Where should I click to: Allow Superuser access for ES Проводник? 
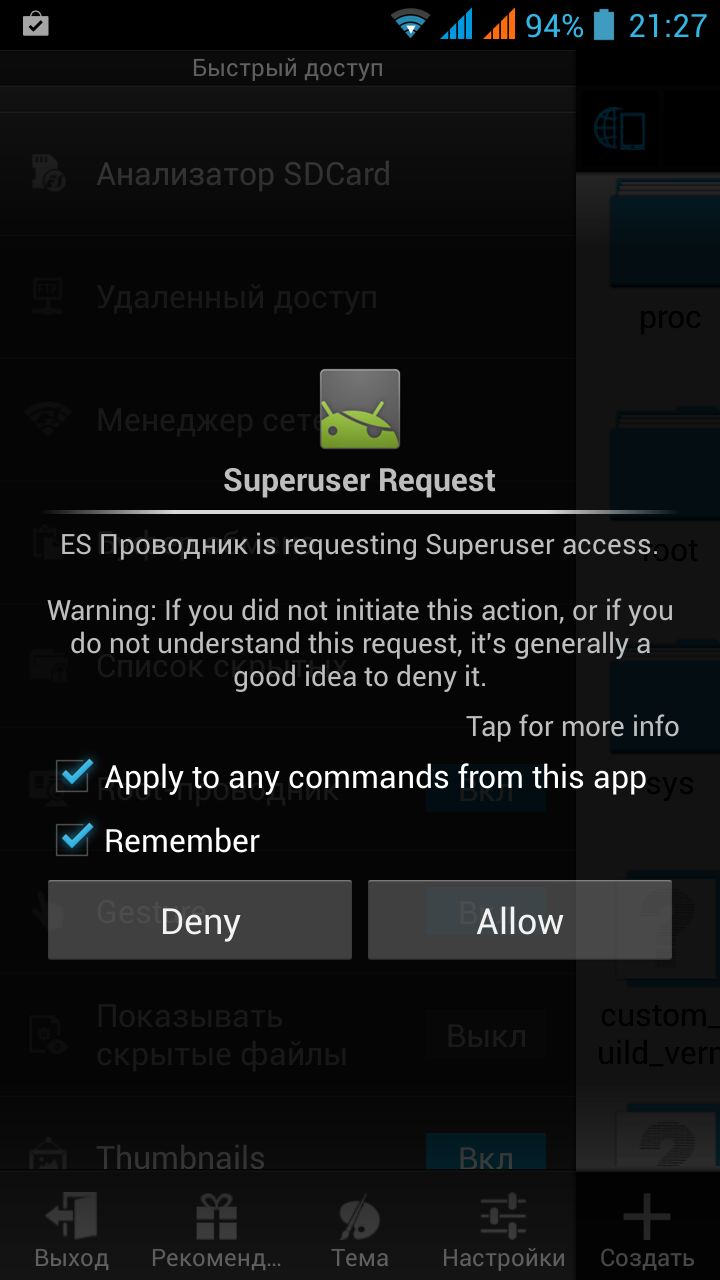click(x=519, y=920)
